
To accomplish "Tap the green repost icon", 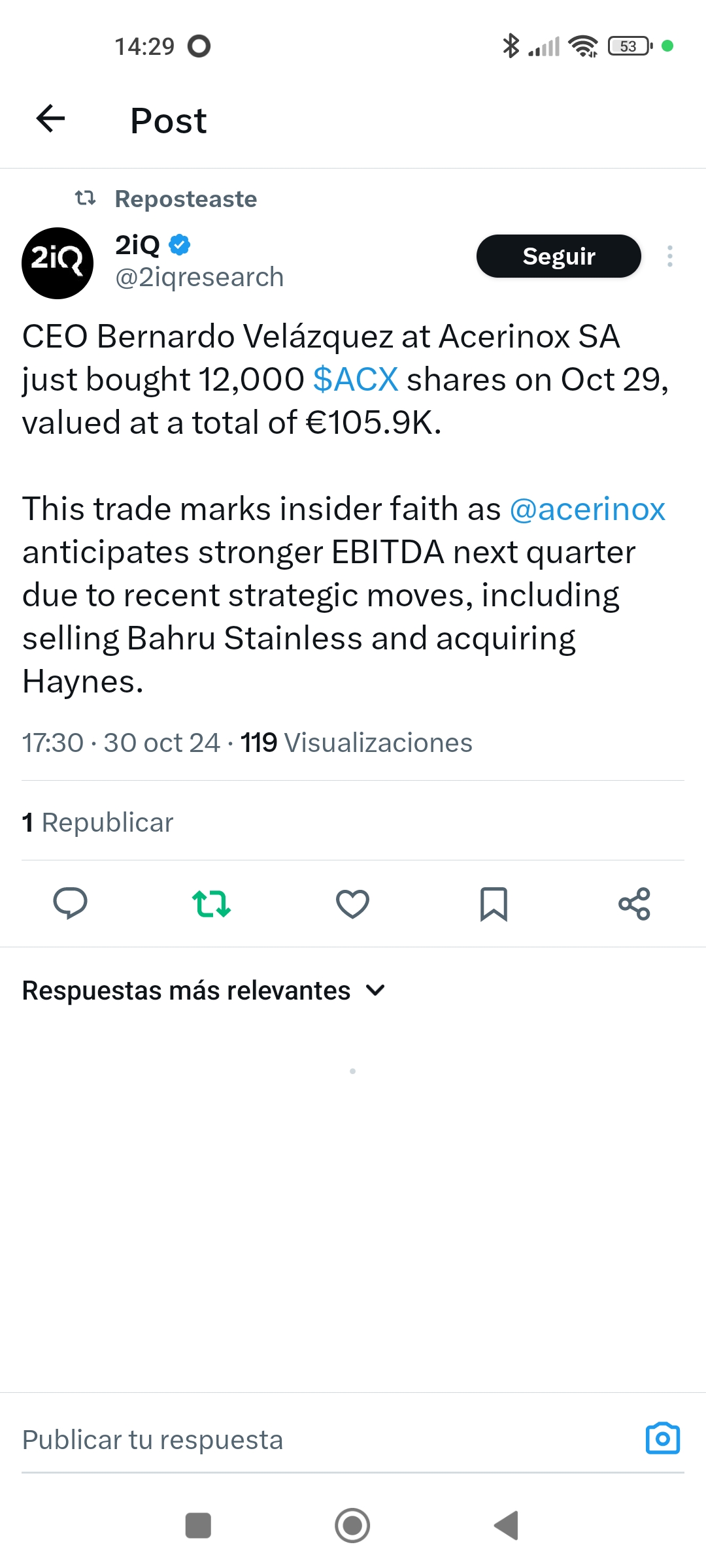I will click(x=211, y=904).
